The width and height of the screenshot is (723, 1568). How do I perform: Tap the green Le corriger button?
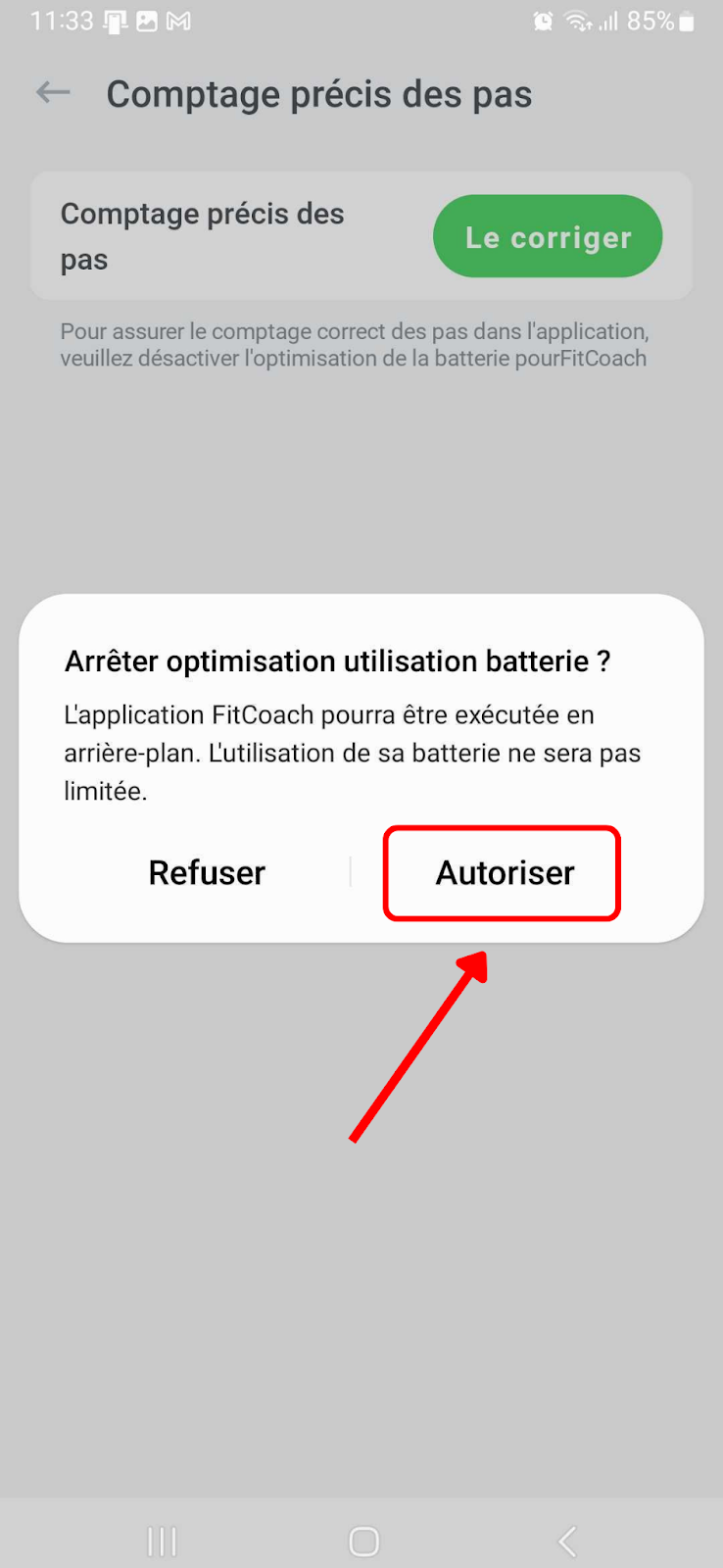[x=548, y=237]
